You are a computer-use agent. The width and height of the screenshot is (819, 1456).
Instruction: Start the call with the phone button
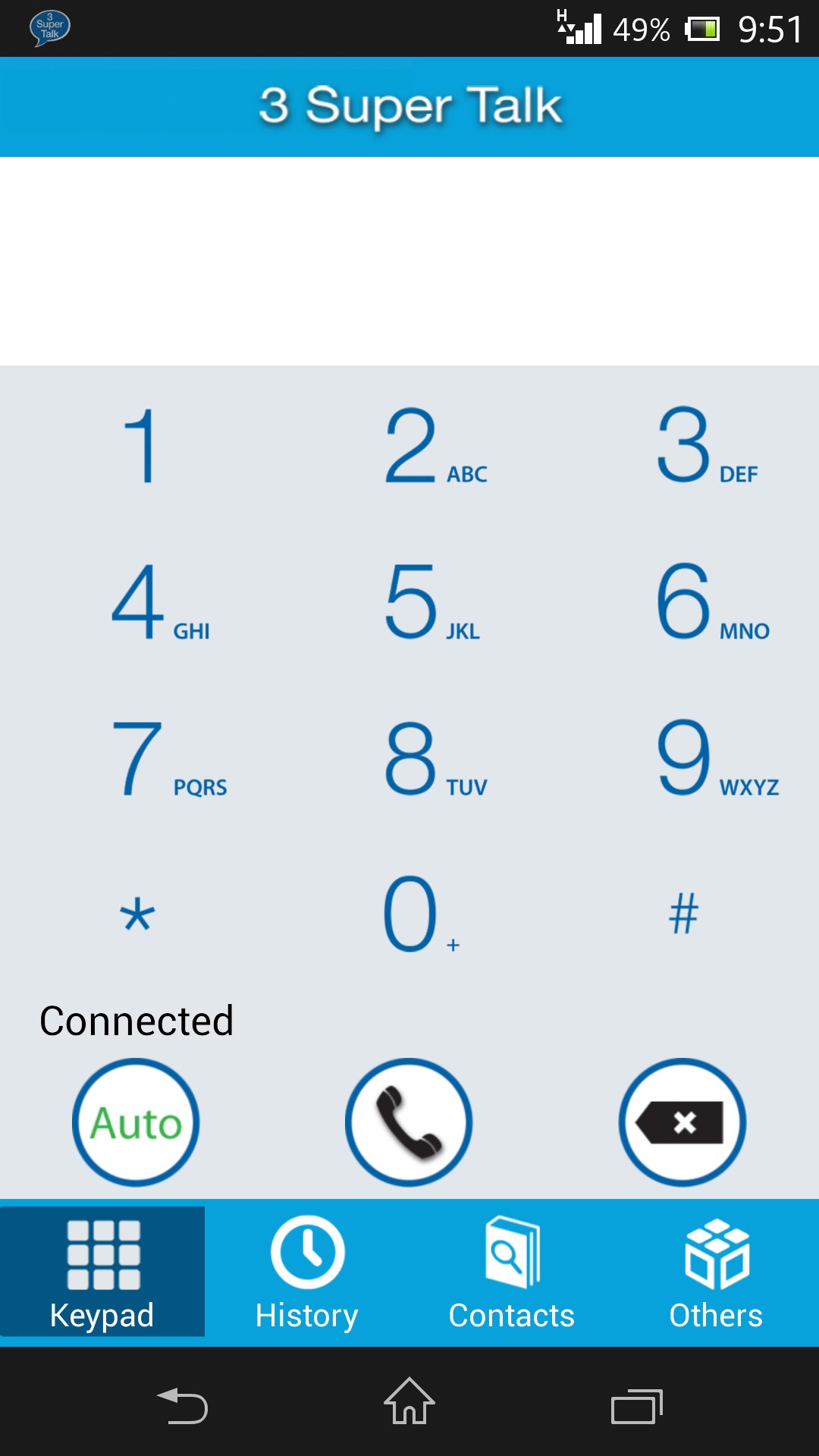pyautogui.click(x=409, y=1122)
